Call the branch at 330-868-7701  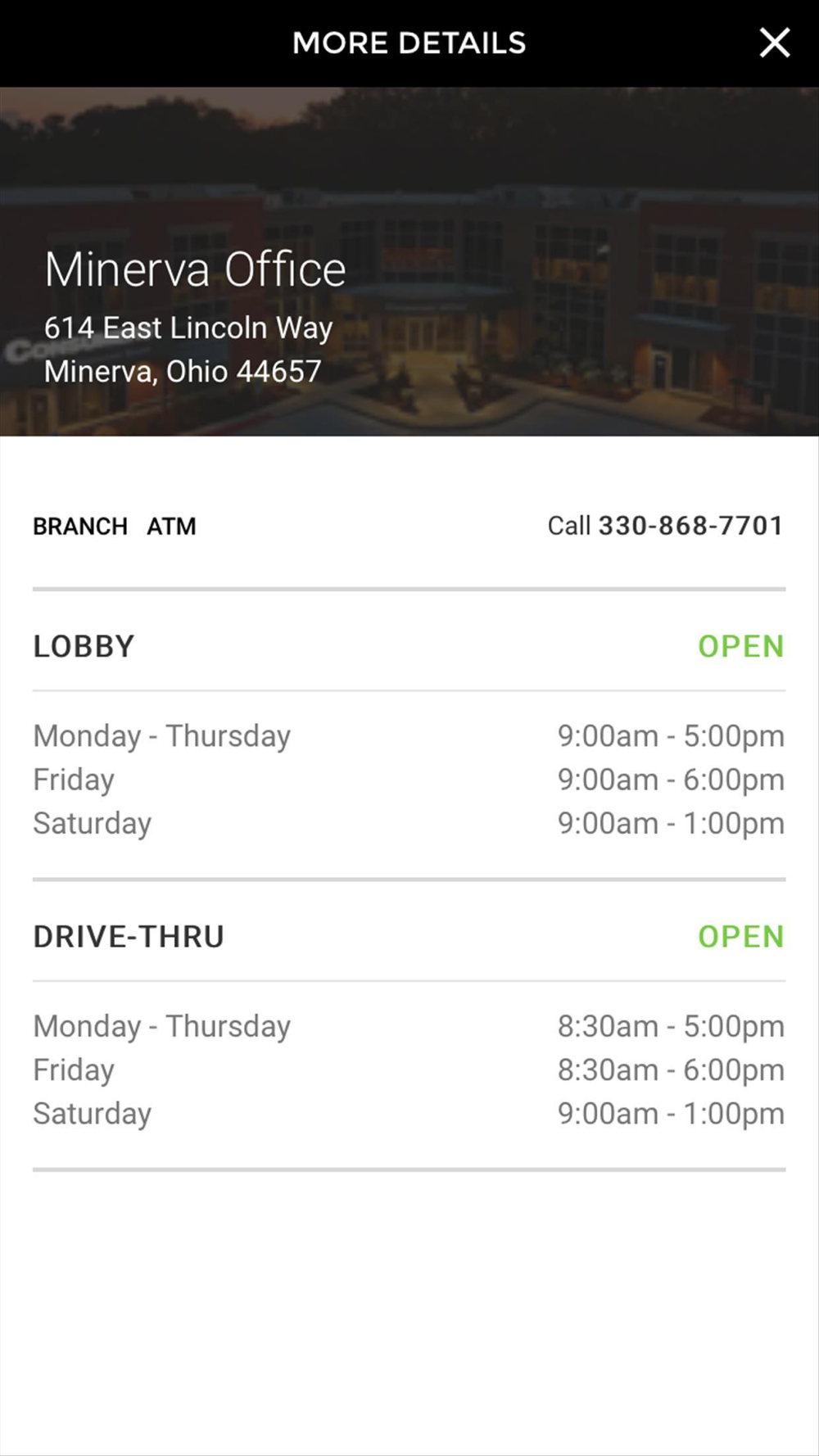665,526
